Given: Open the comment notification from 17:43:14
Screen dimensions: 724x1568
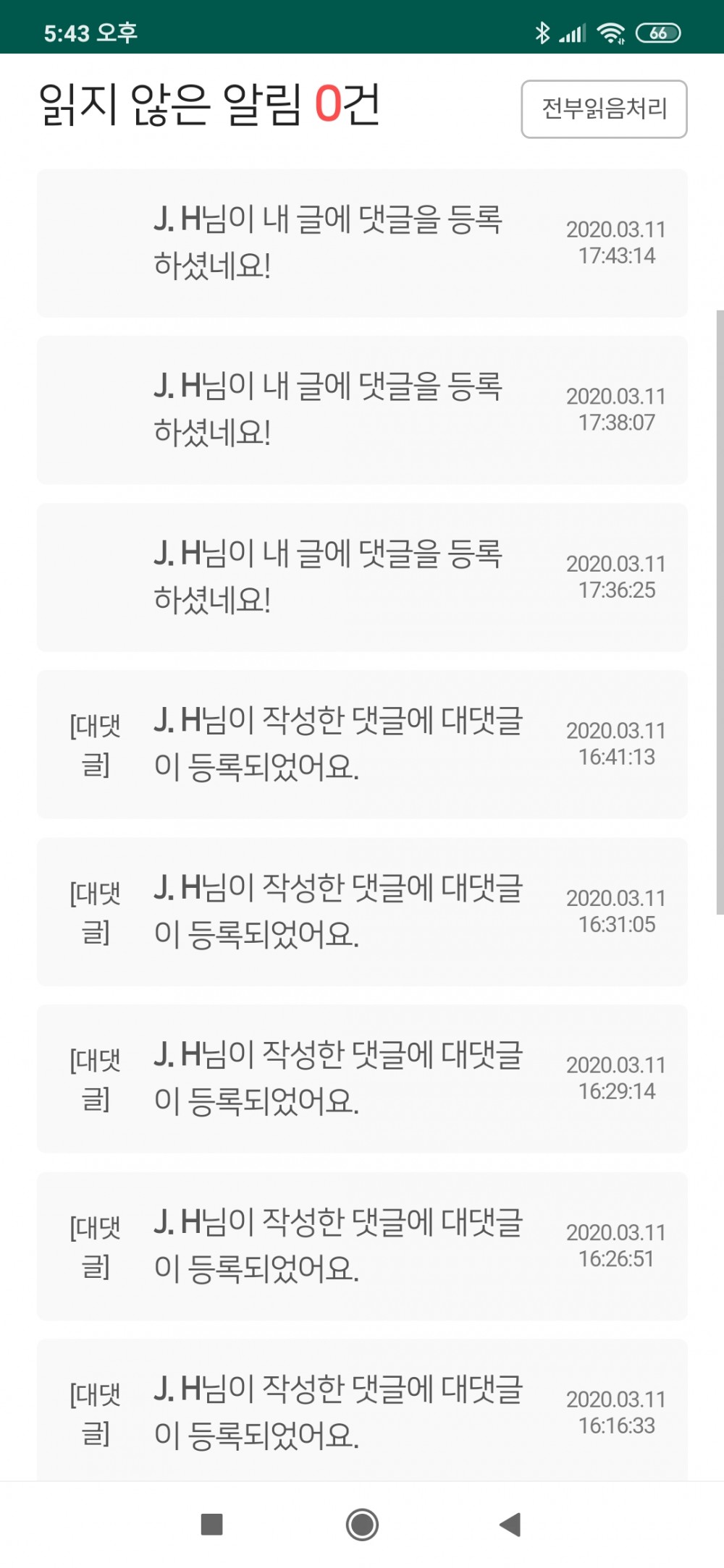Looking at the screenshot, I should 362,243.
